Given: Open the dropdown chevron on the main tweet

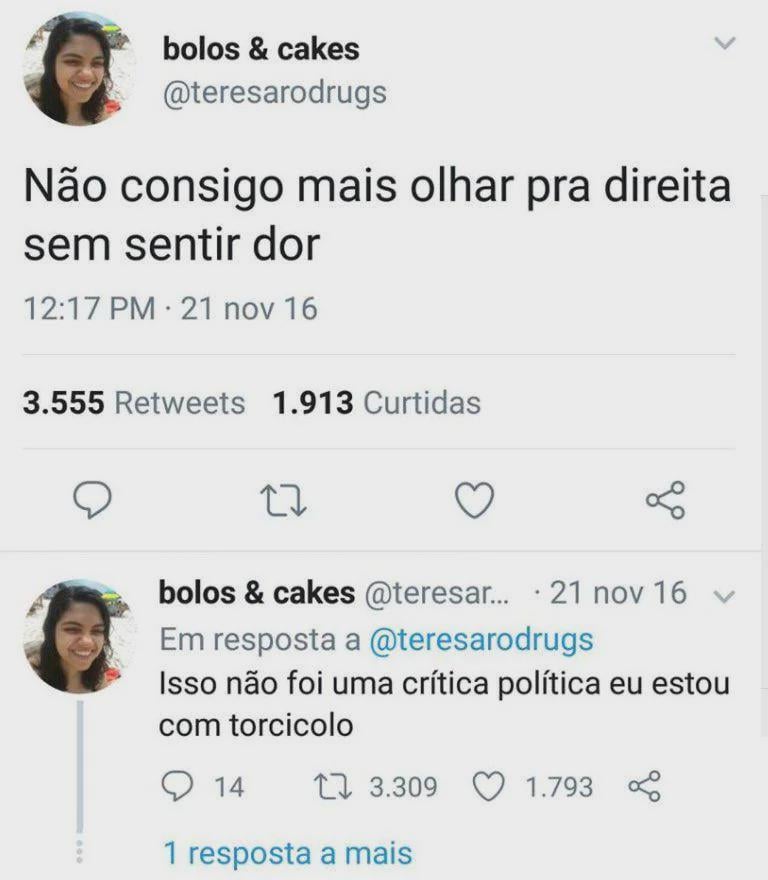Looking at the screenshot, I should click(725, 44).
